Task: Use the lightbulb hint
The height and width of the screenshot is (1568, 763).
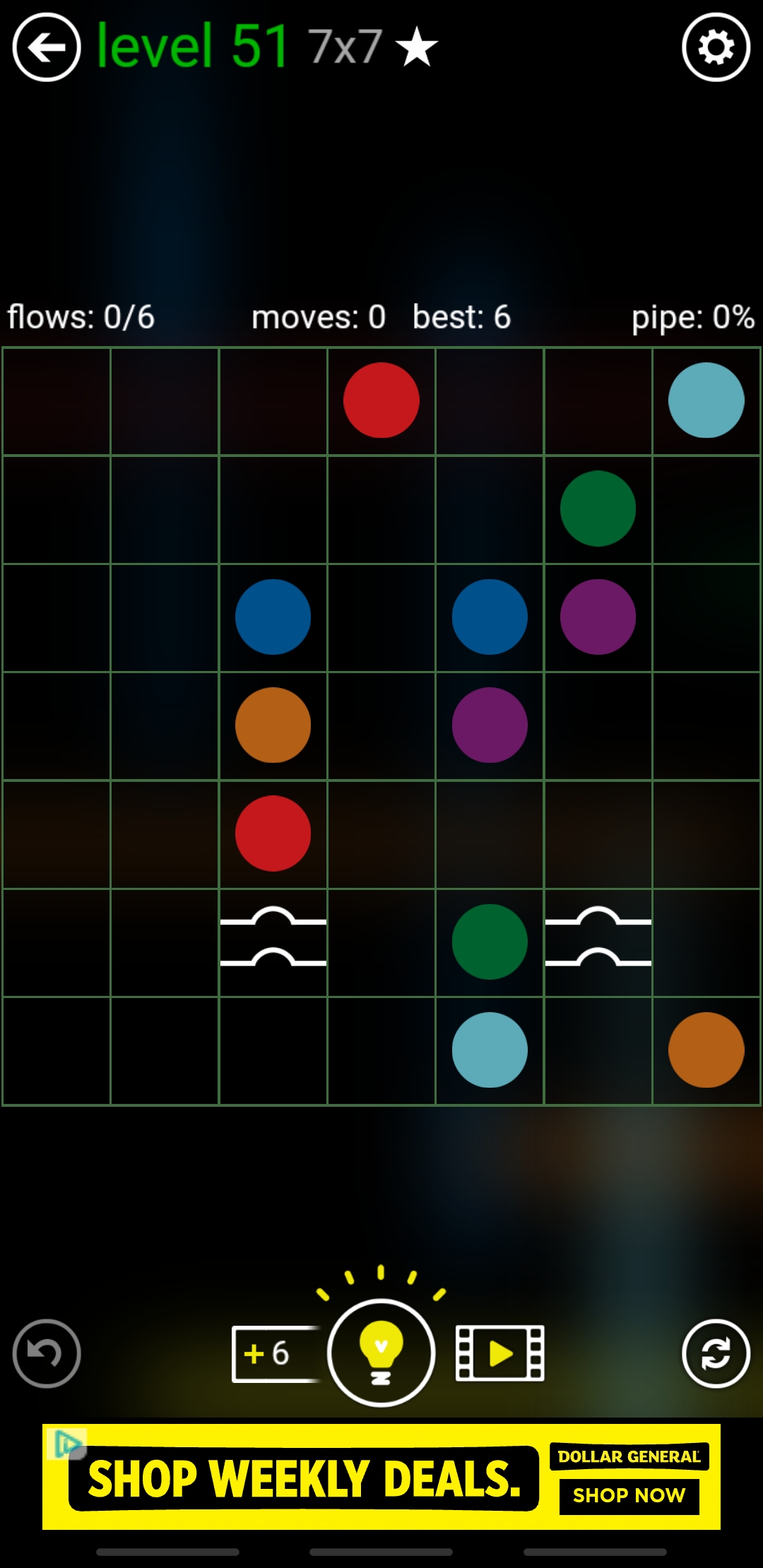Action: (x=381, y=1352)
